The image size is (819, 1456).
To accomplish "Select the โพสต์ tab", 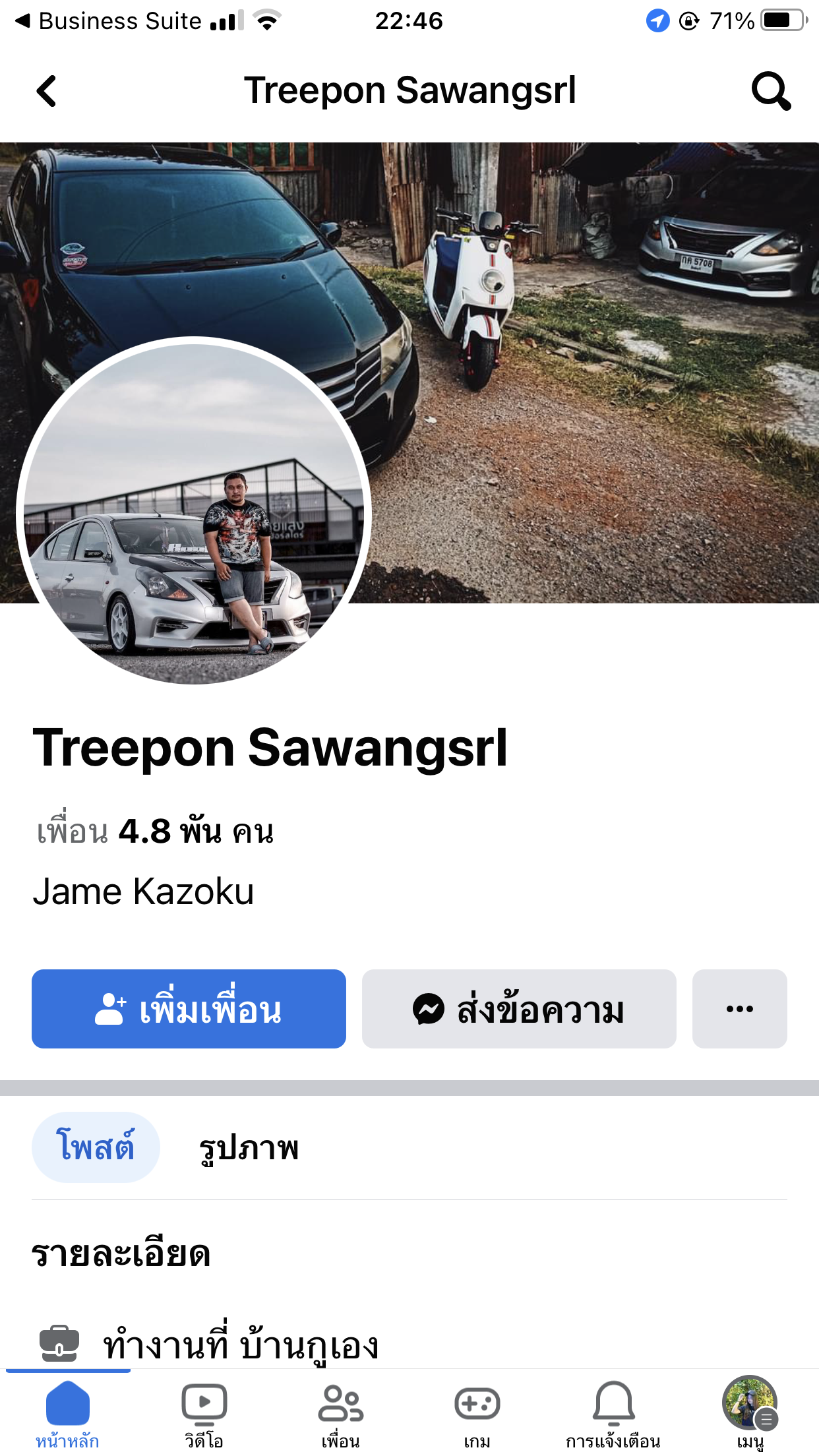I will click(x=96, y=1147).
